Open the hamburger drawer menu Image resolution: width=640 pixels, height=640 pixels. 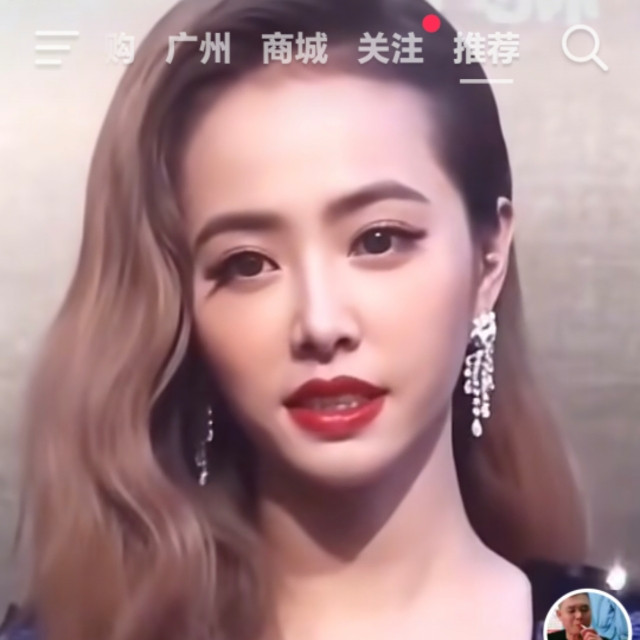tap(56, 48)
